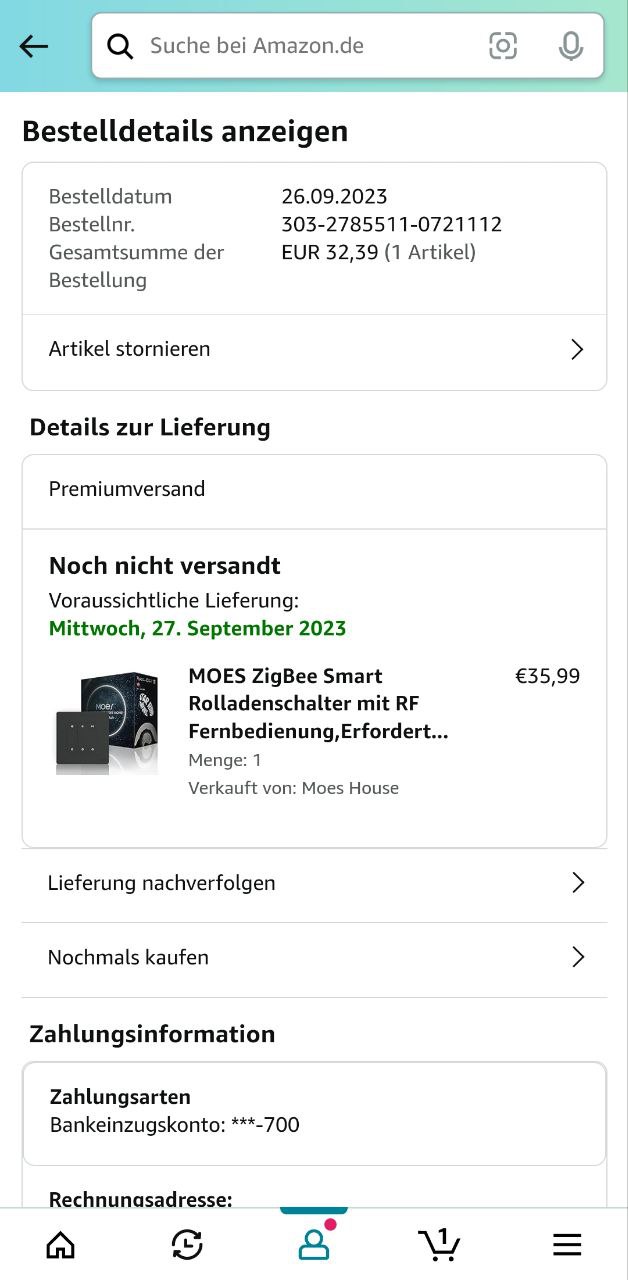Select Nochmals kaufen

314,957
